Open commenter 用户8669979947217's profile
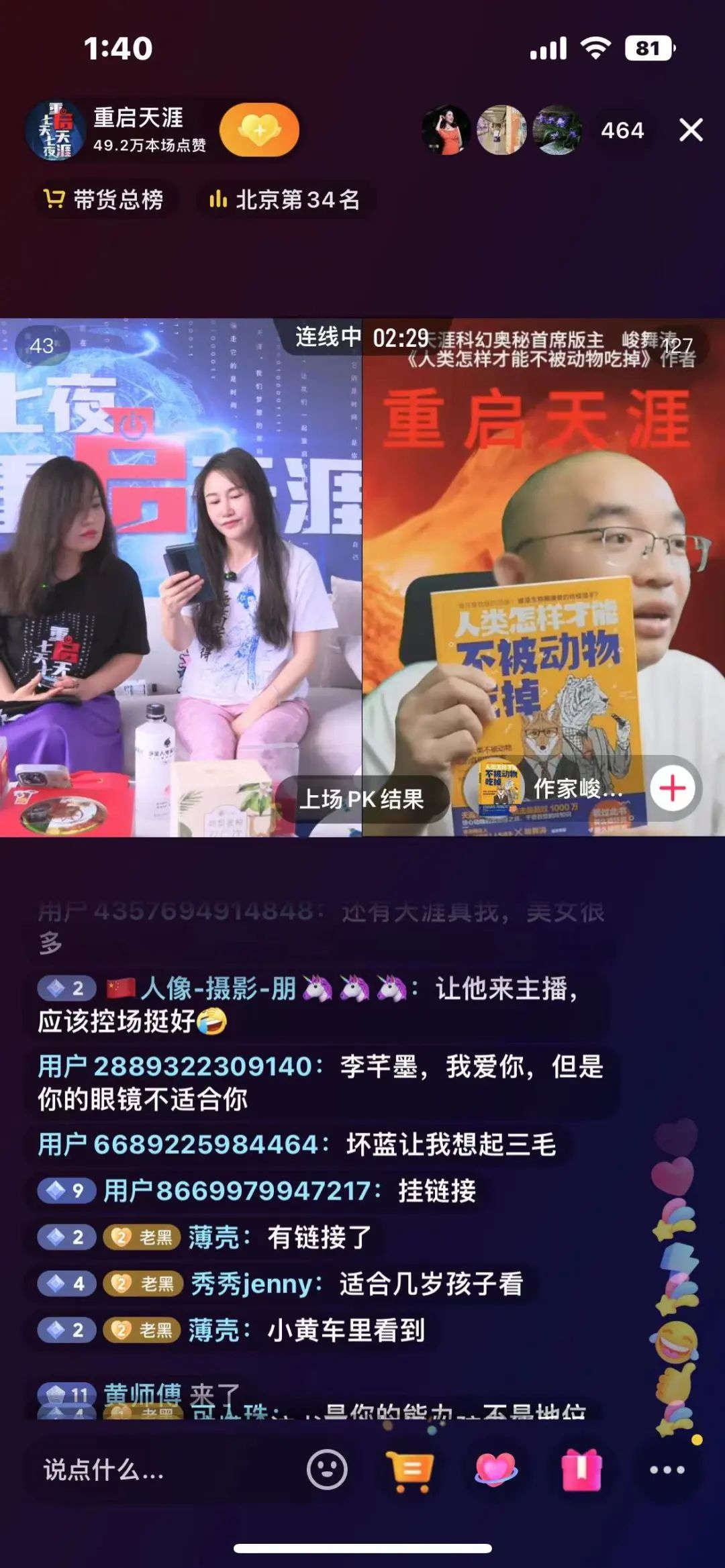The width and height of the screenshot is (725, 1568). click(235, 1191)
